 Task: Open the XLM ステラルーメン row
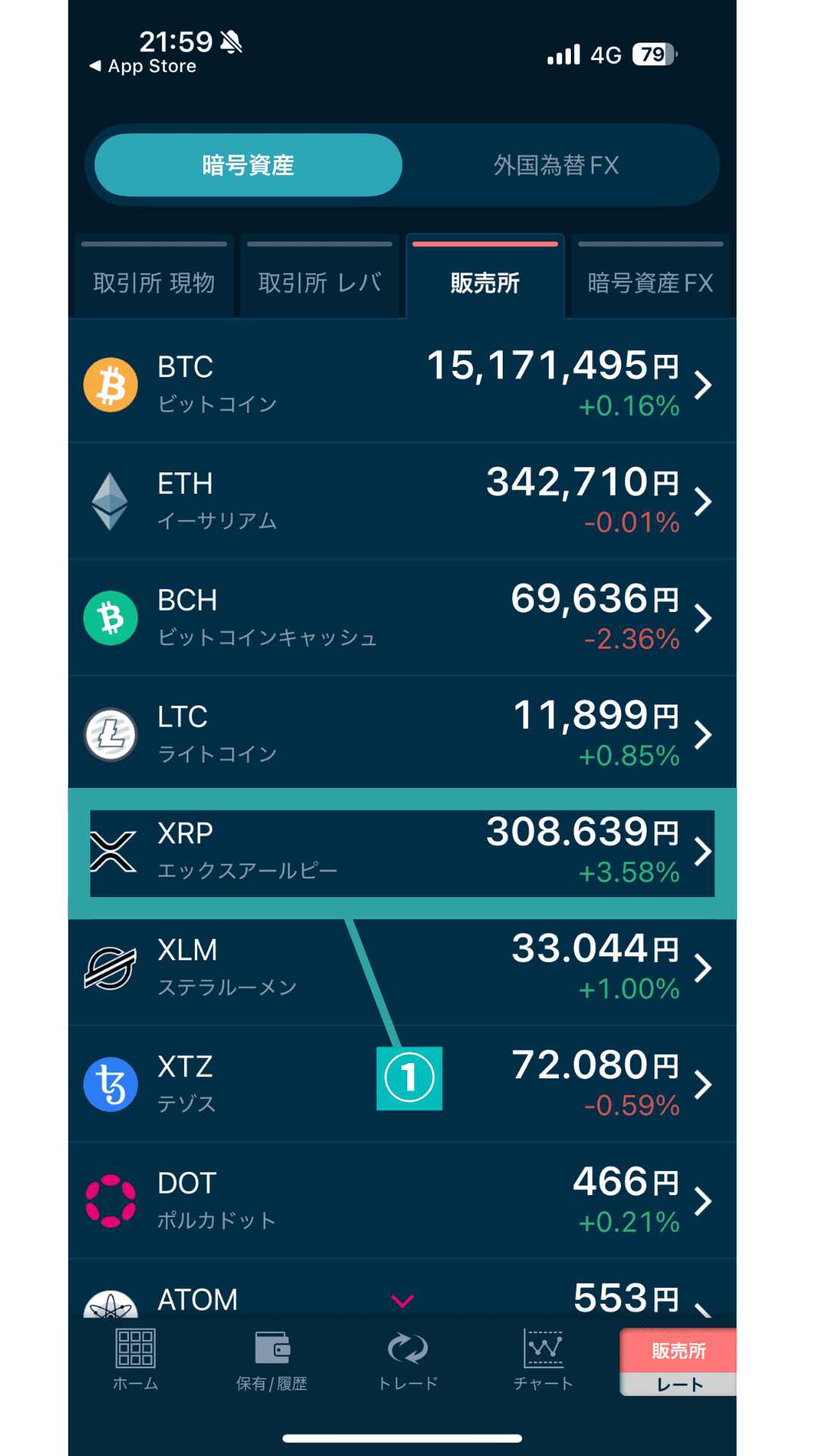tap(402, 968)
